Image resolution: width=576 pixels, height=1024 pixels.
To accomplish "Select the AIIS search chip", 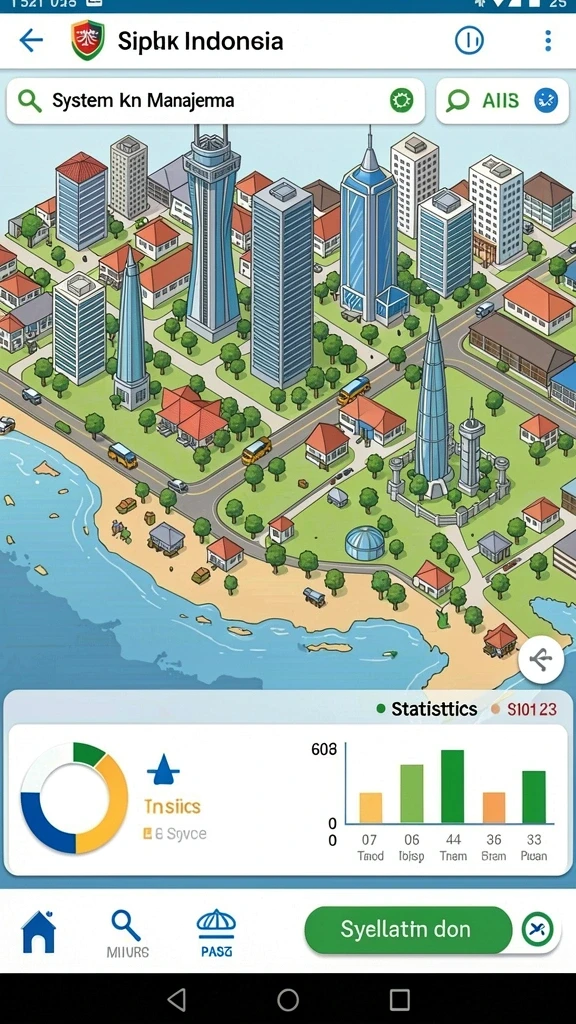I will point(502,101).
